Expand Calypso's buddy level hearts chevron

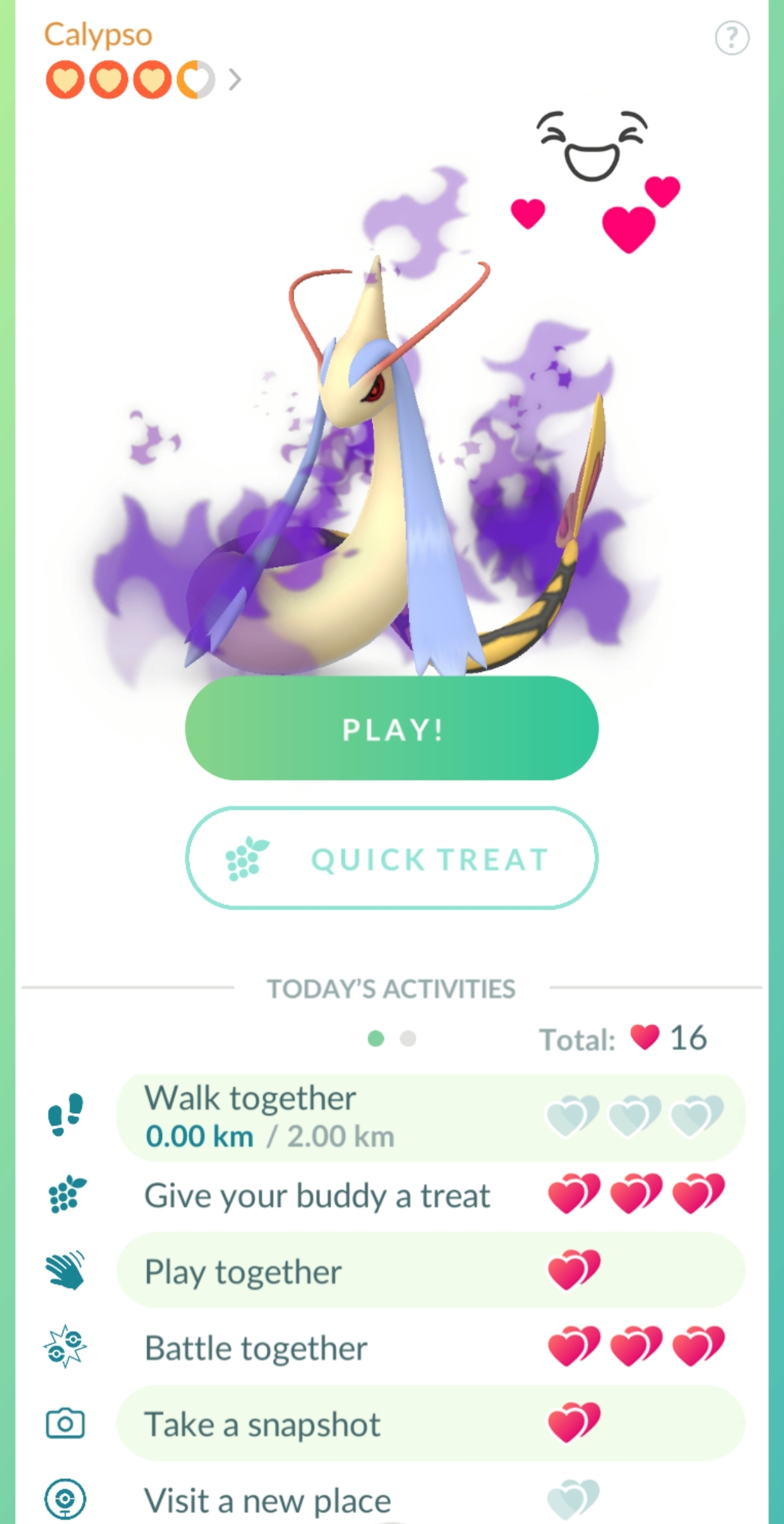pyautogui.click(x=235, y=80)
